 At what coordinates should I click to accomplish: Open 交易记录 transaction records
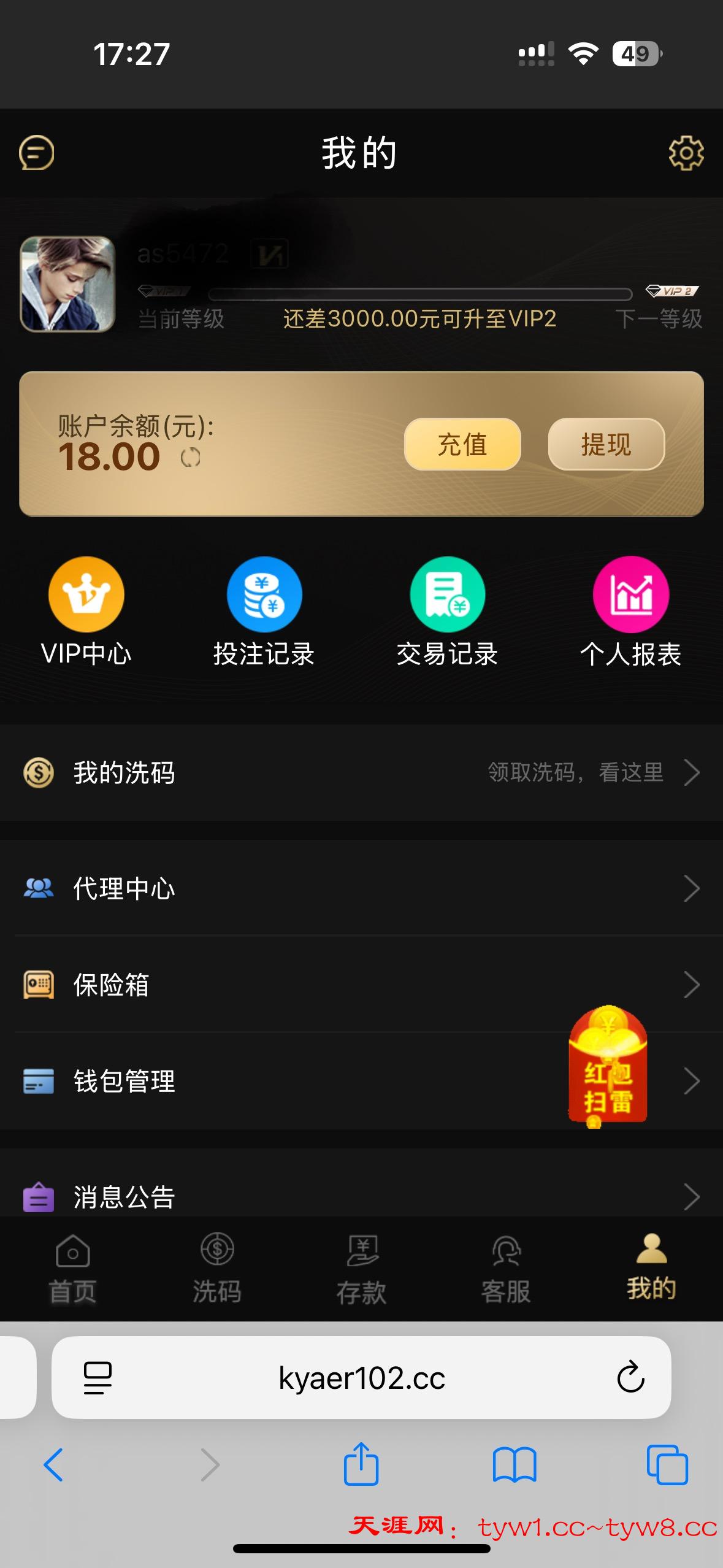click(x=447, y=611)
